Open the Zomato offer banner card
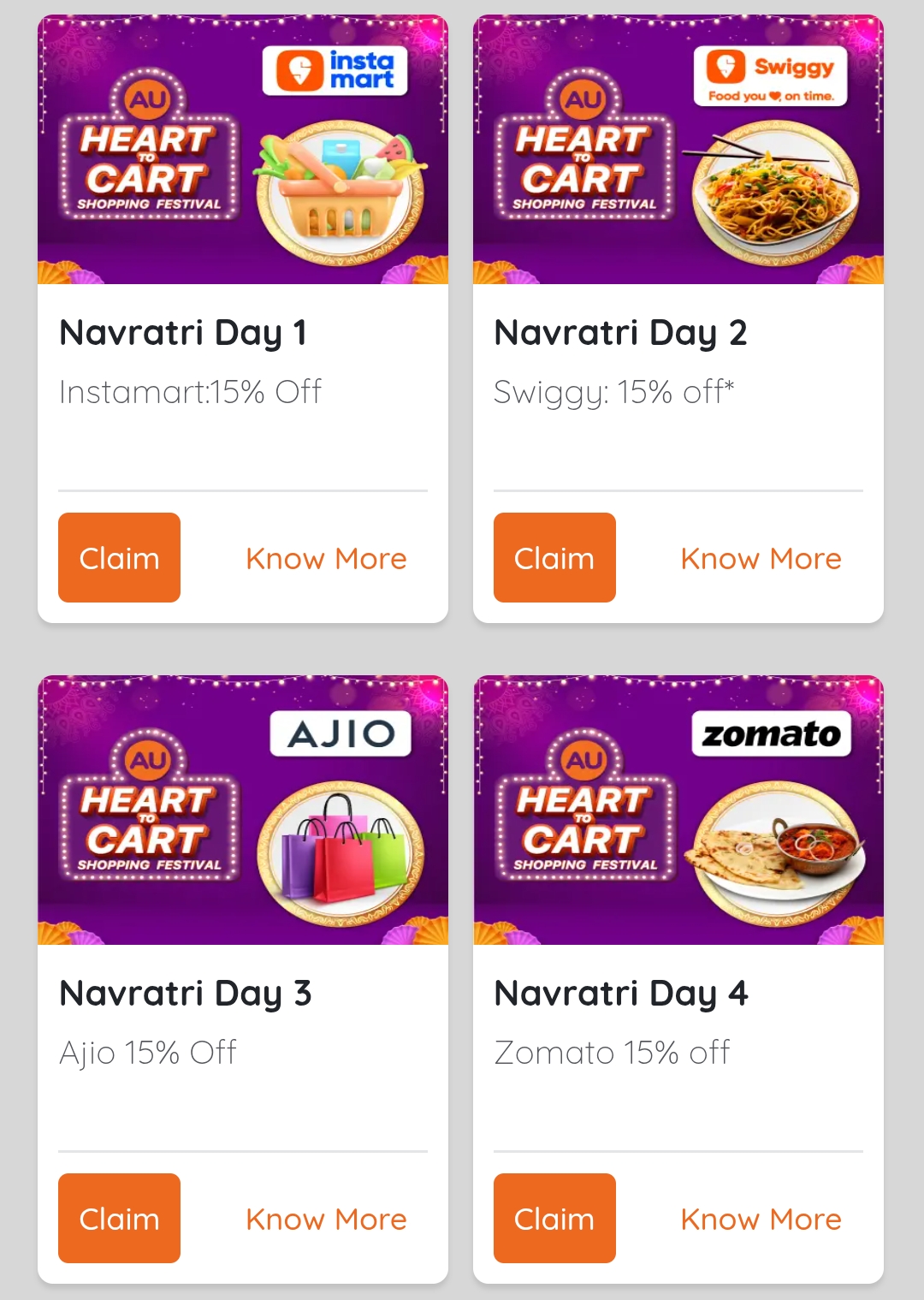Screen dimensions: 924x1300 pyautogui.click(x=678, y=810)
